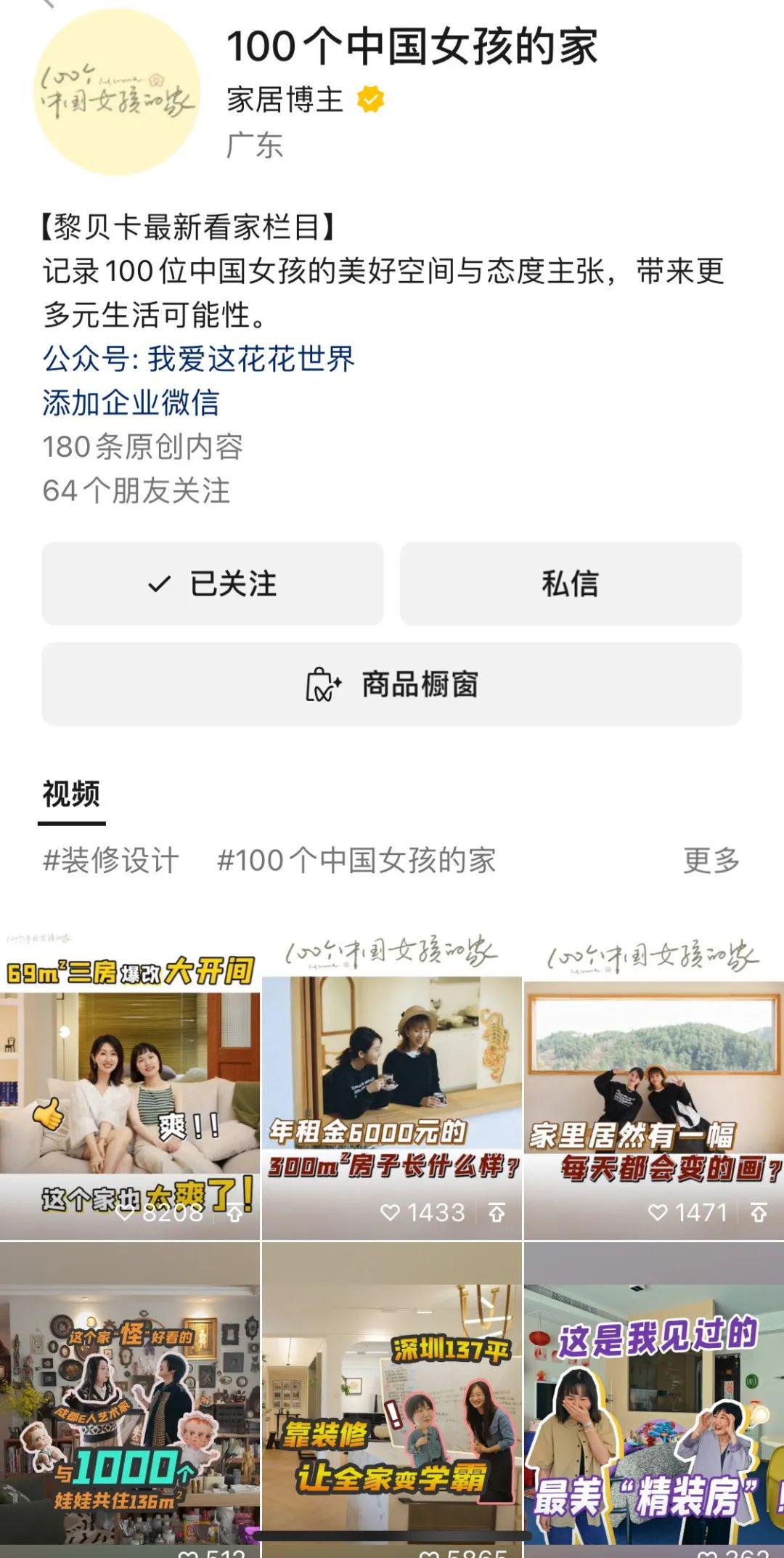This screenshot has height=1558, width=784.
Task: Tap 添加企业微信 link
Action: (131, 402)
